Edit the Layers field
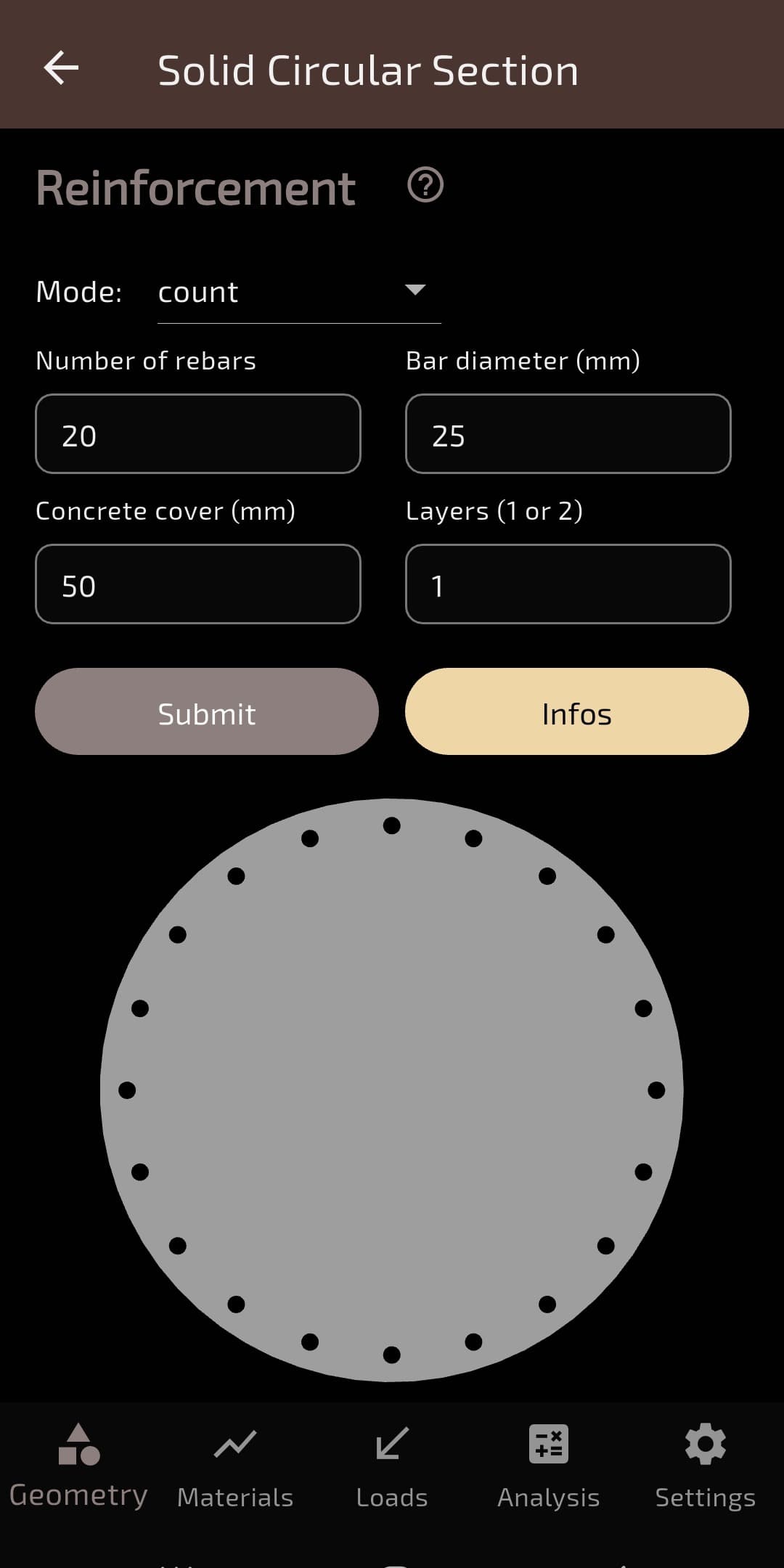Viewport: 784px width, 1568px height. [x=568, y=584]
